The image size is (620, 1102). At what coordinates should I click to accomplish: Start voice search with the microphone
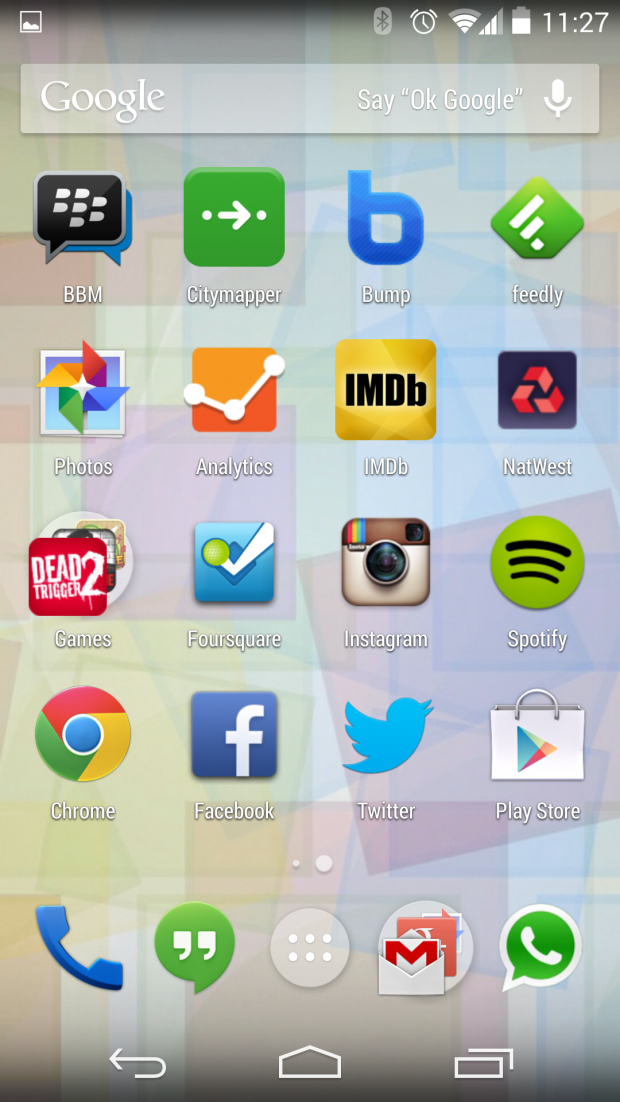coord(558,99)
